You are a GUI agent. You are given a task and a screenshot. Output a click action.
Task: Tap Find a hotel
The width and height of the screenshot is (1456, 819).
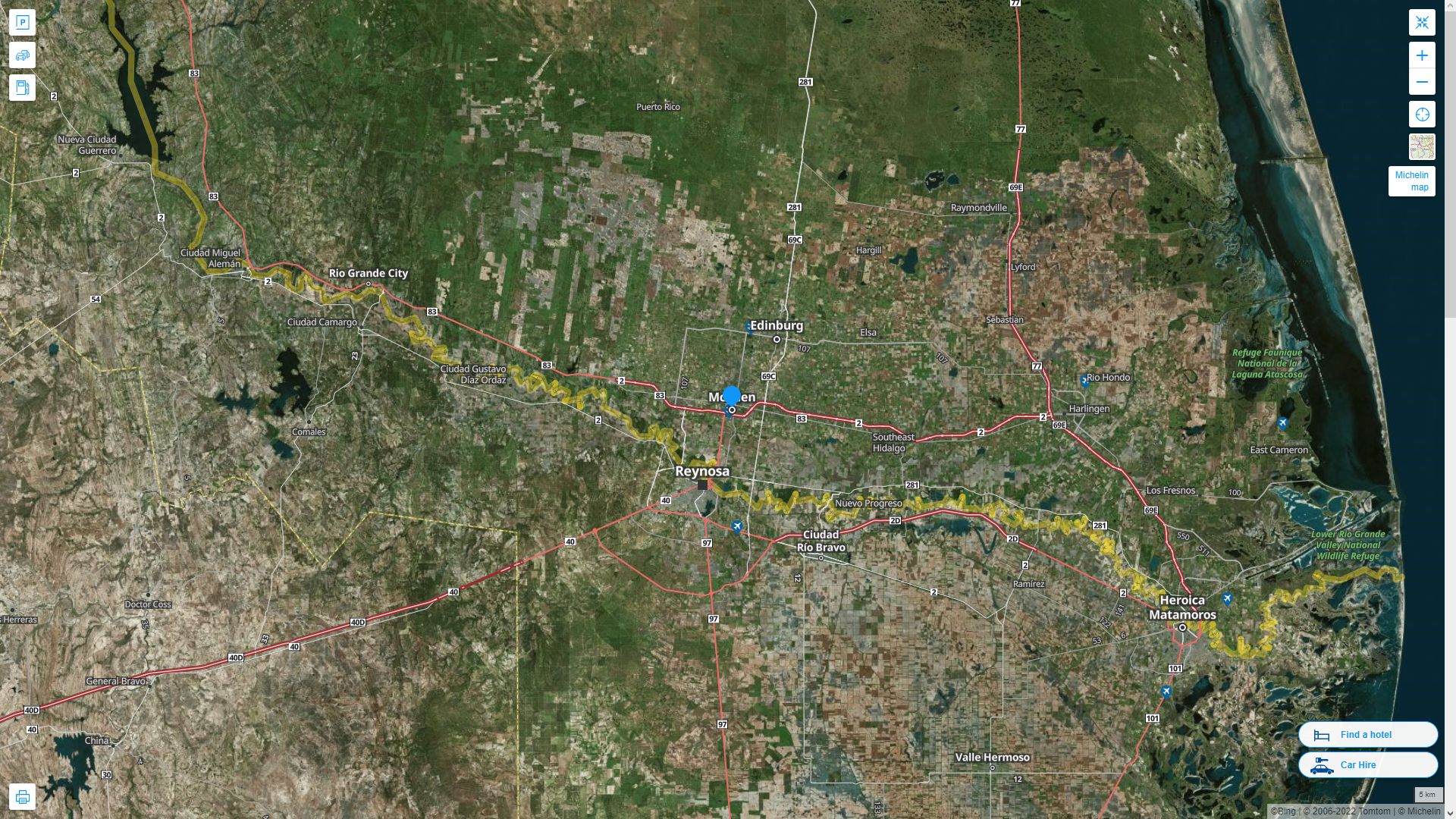[1367, 735]
